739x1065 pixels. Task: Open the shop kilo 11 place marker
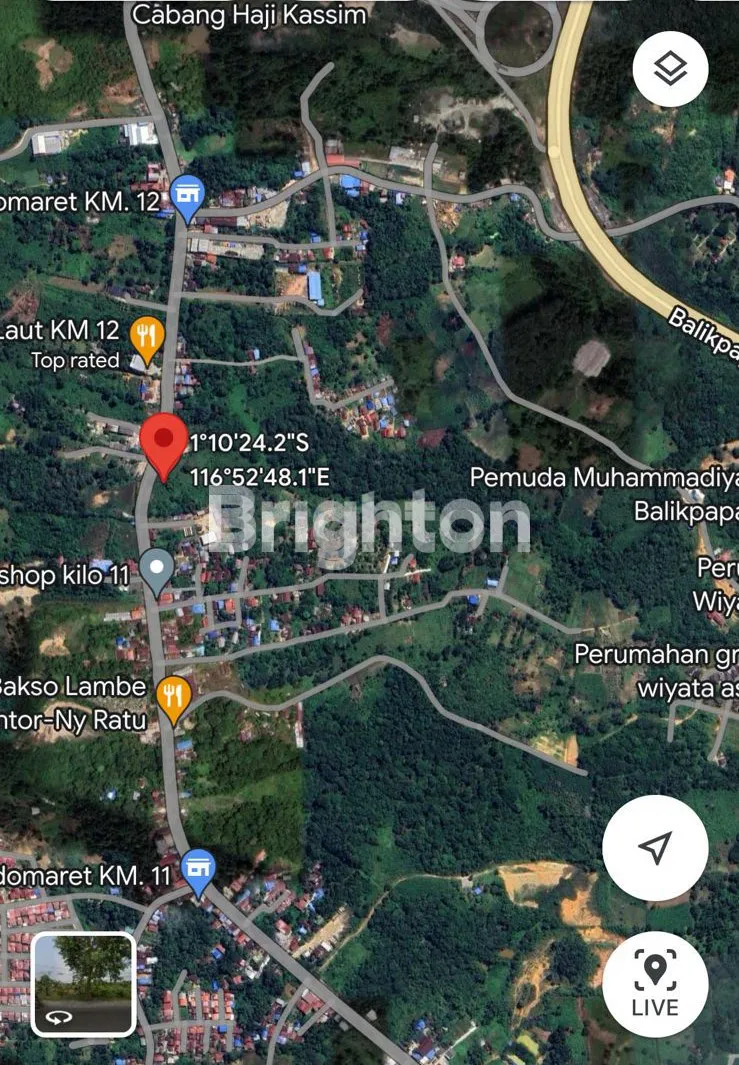tap(156, 570)
